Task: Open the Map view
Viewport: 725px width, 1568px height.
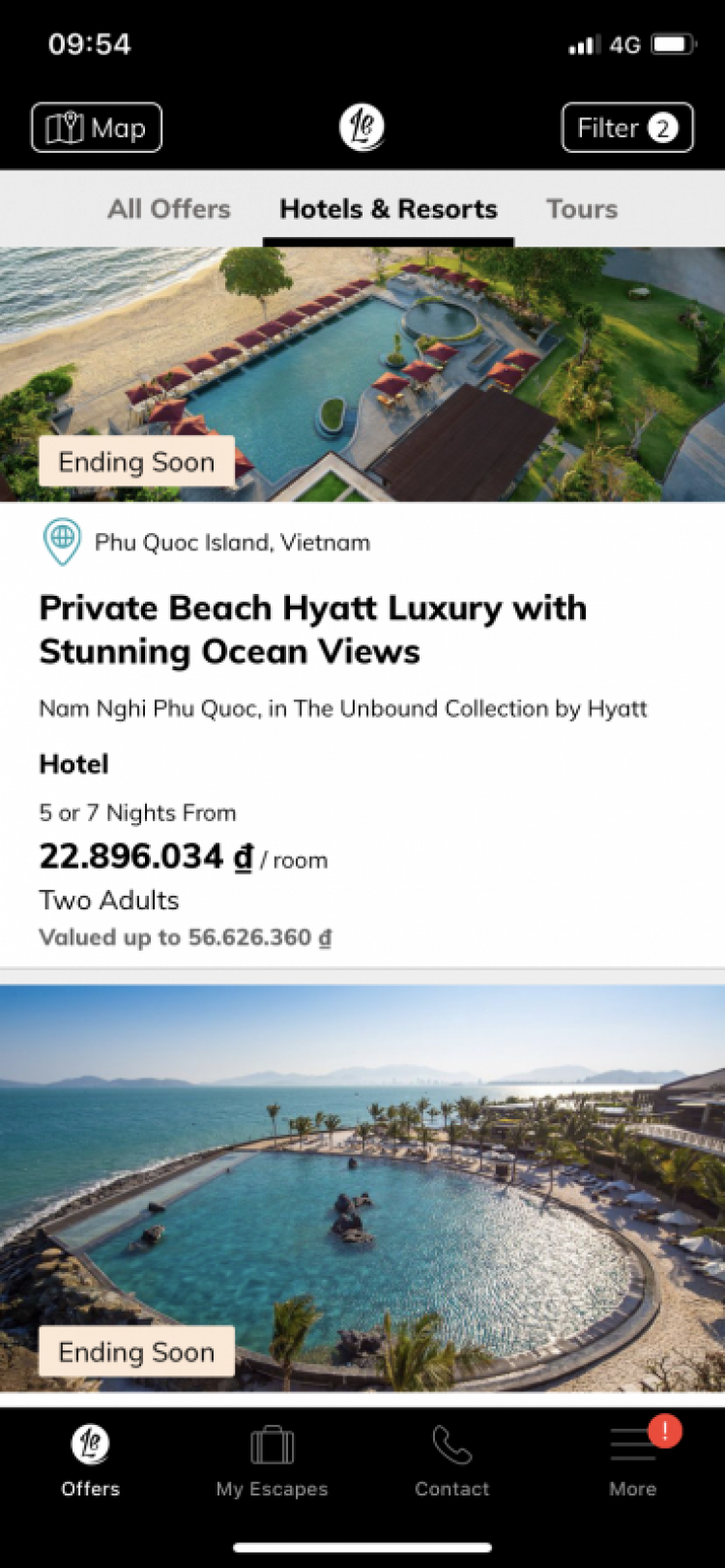Action: coord(97,128)
